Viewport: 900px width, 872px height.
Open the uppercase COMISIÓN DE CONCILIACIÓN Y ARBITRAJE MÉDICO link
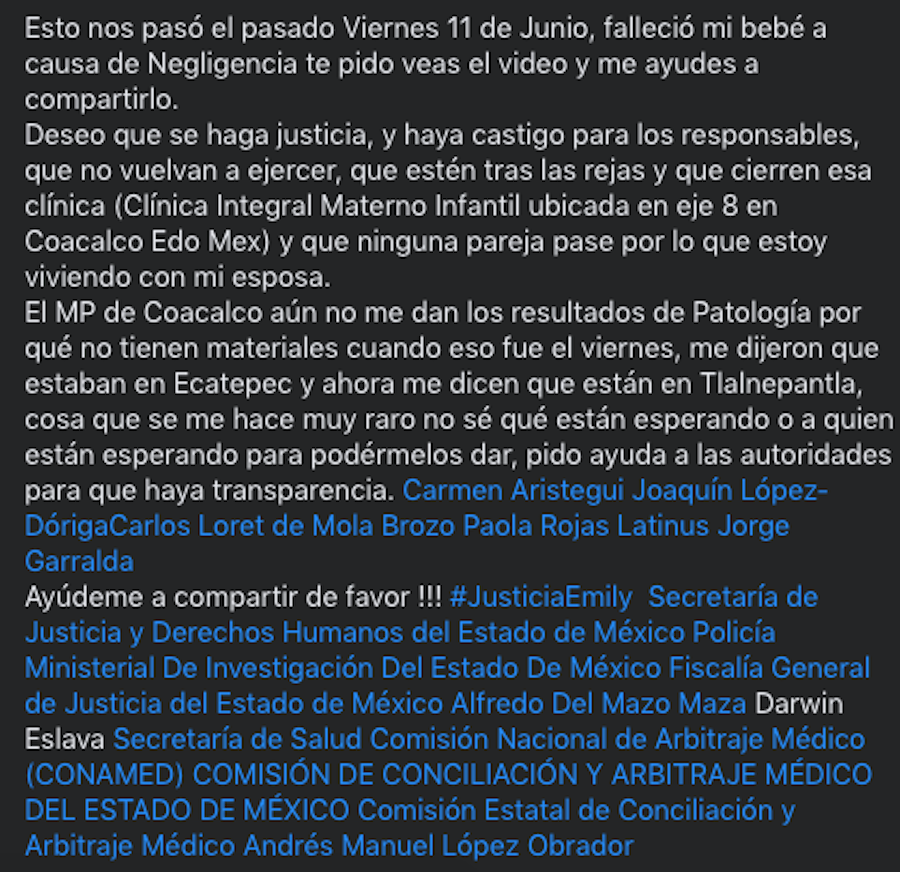530,775
